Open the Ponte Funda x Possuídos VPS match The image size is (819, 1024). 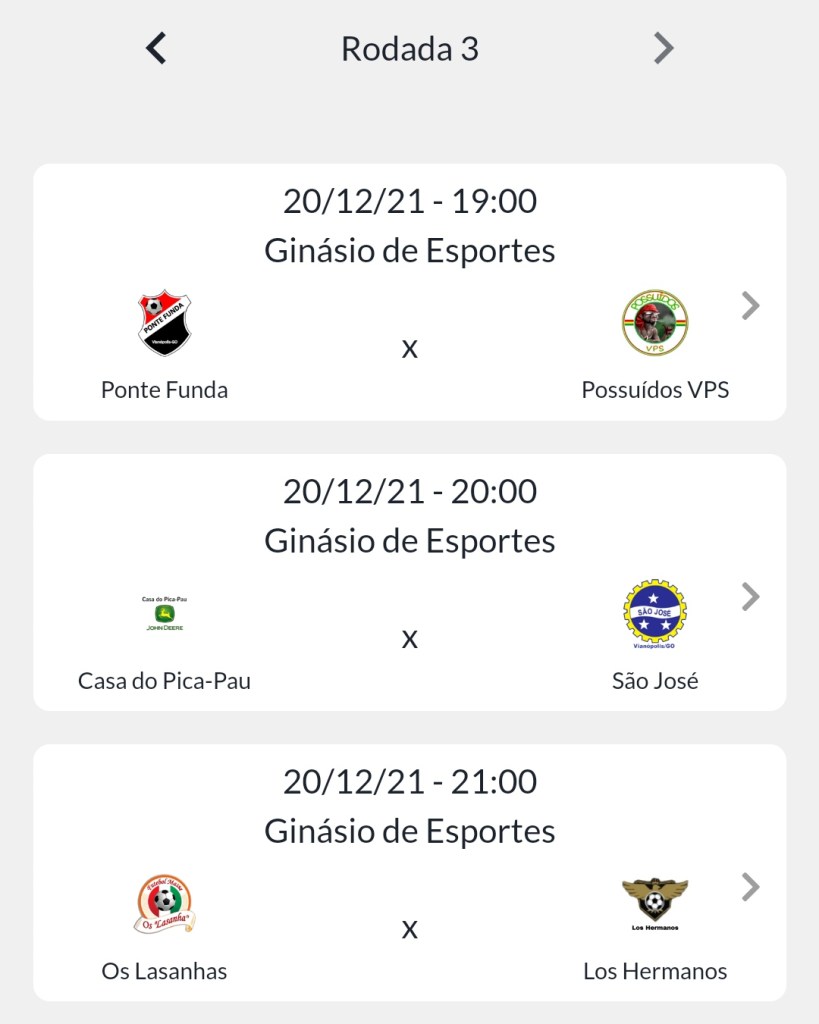tap(750, 306)
